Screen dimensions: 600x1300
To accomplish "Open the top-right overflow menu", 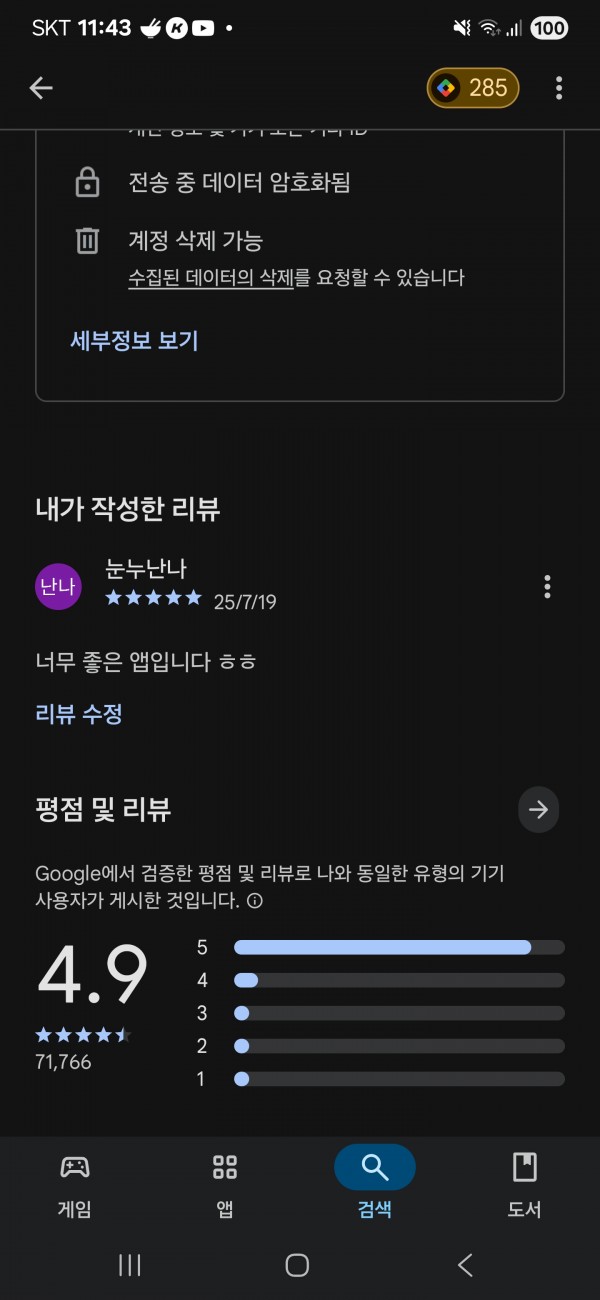I will pyautogui.click(x=559, y=88).
